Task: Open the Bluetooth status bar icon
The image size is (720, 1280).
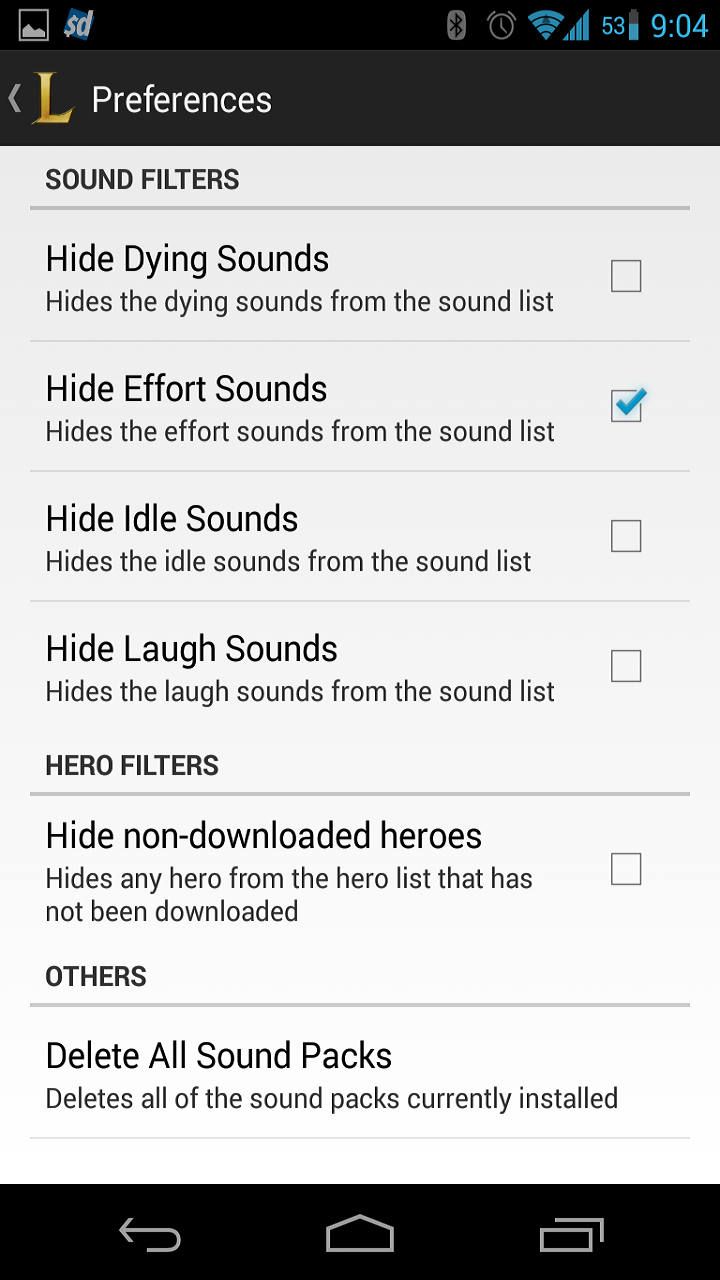Action: [455, 25]
